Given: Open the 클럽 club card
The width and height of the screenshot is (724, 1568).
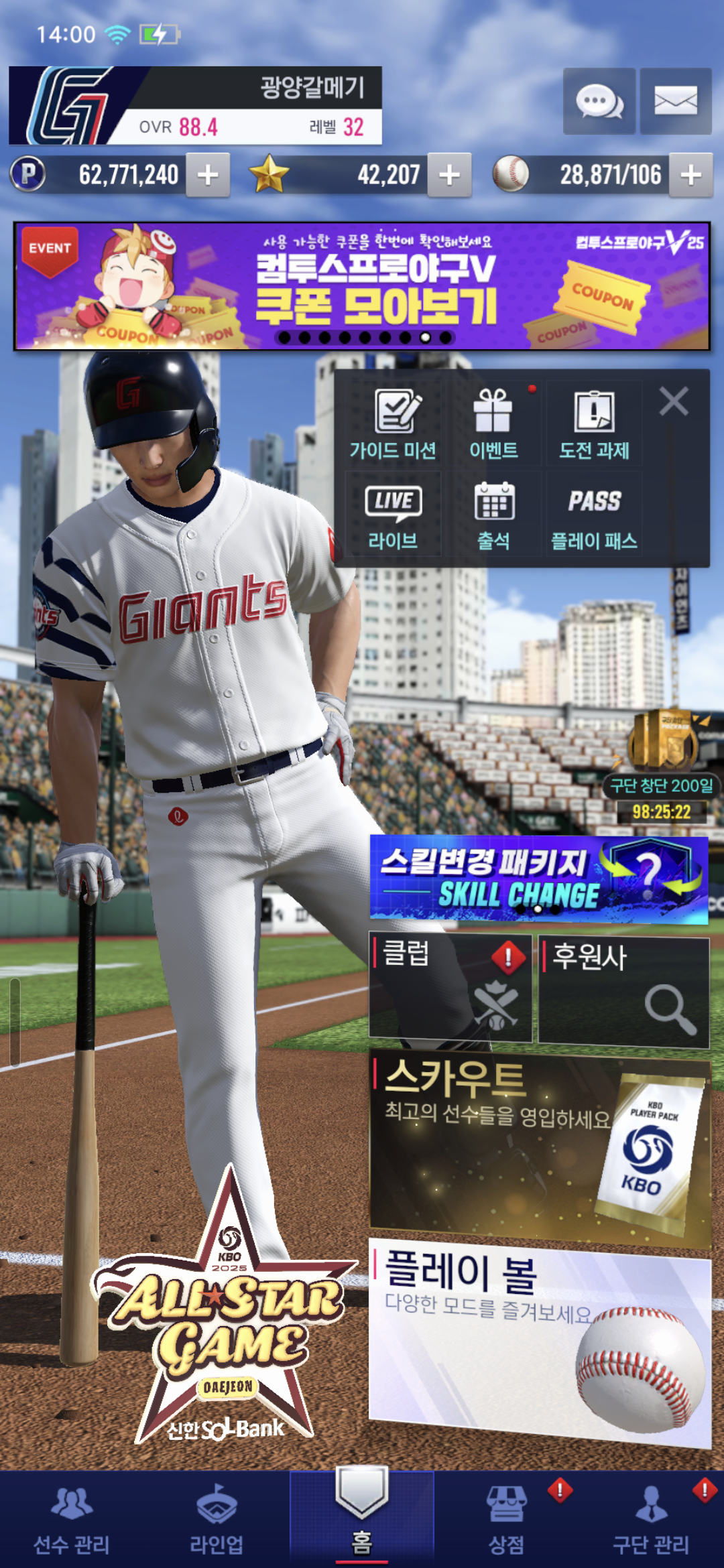Looking at the screenshot, I should (x=450, y=988).
